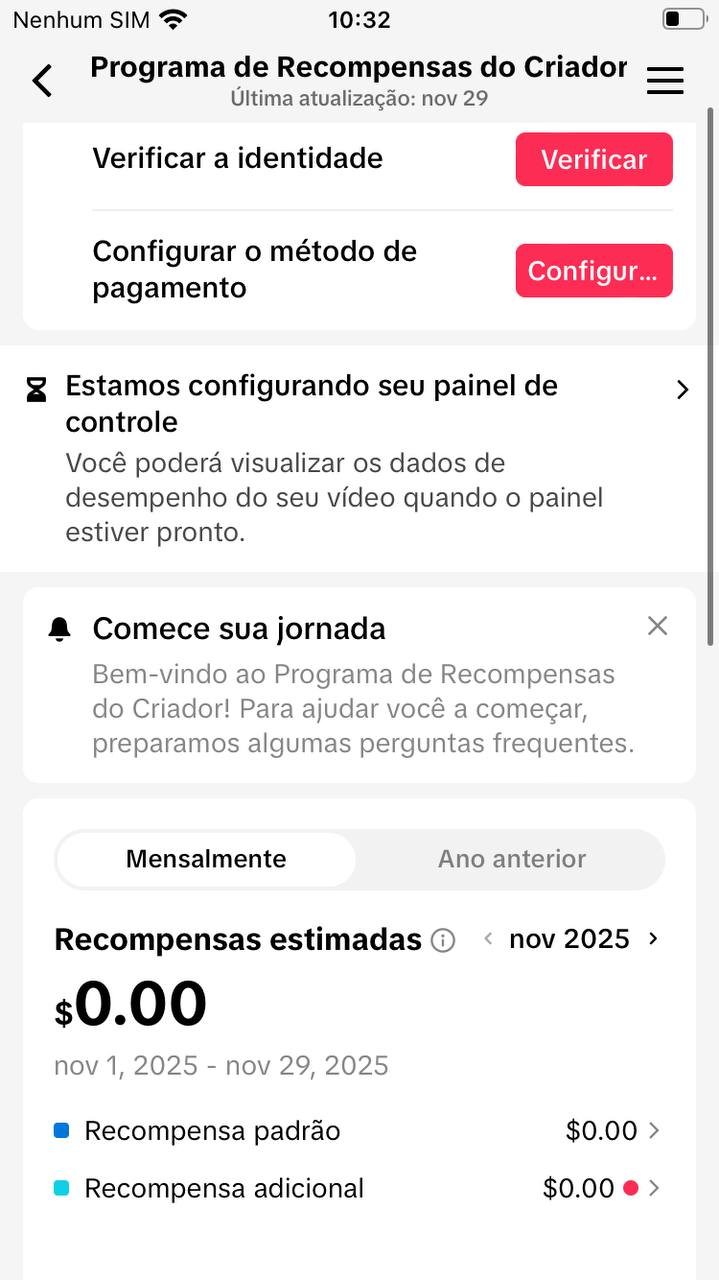This screenshot has width=719, height=1280.
Task: Show info about Recompensas estimadas
Action: pyautogui.click(x=443, y=941)
